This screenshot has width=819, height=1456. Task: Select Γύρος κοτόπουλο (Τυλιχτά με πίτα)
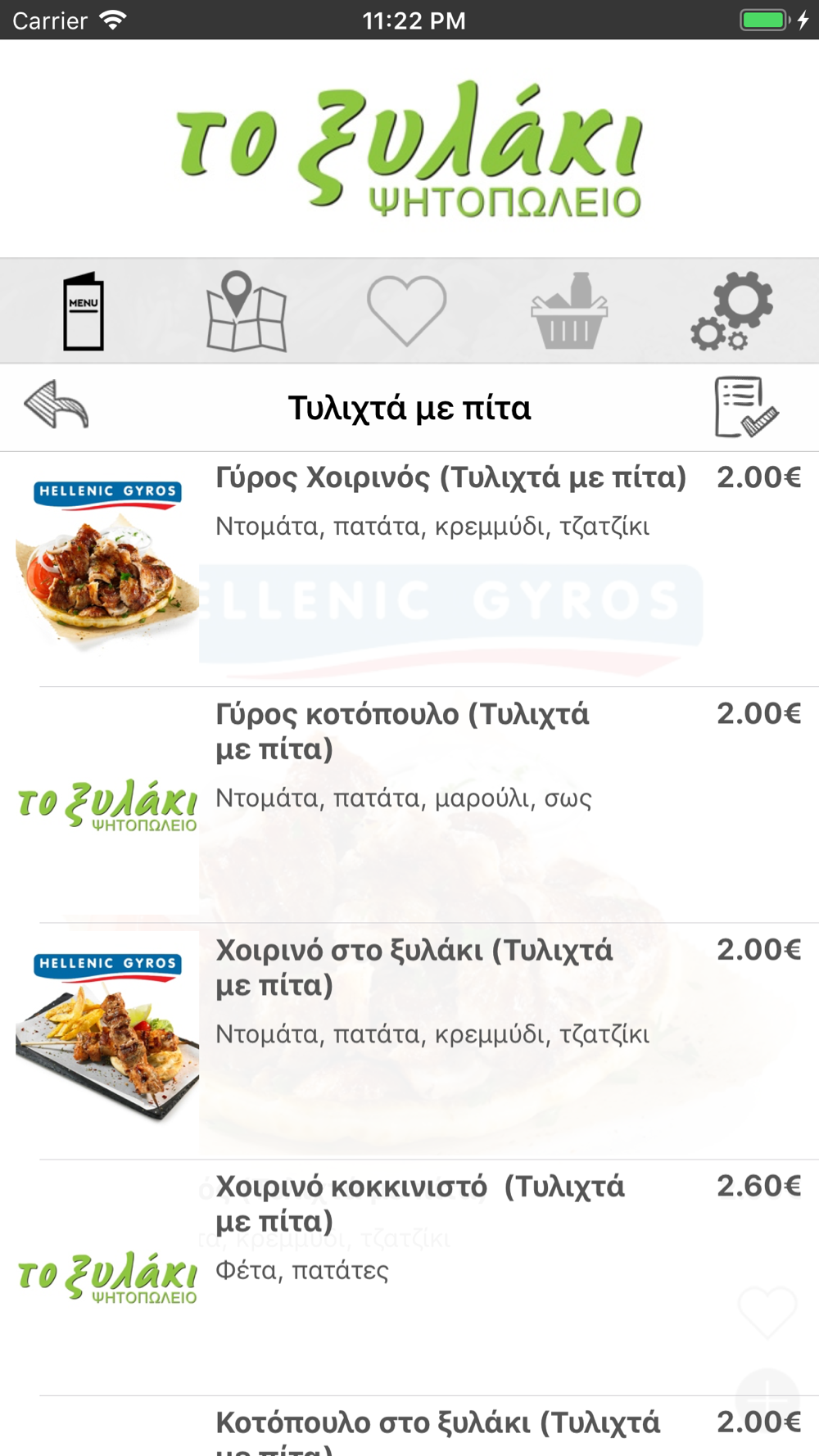pyautogui.click(x=402, y=731)
